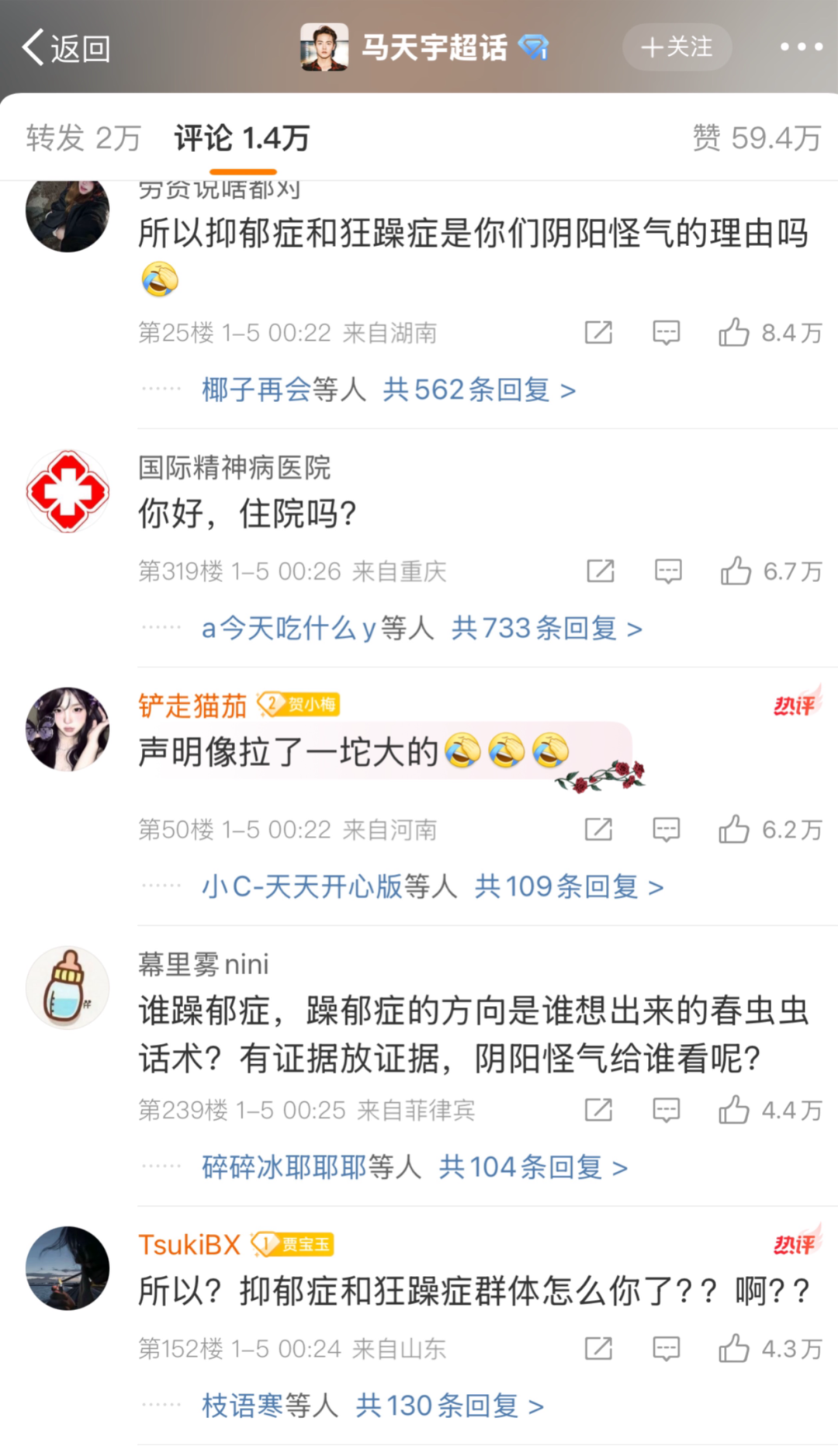
Task: Switch to the 赞 59.4万 tab
Action: tap(757, 138)
